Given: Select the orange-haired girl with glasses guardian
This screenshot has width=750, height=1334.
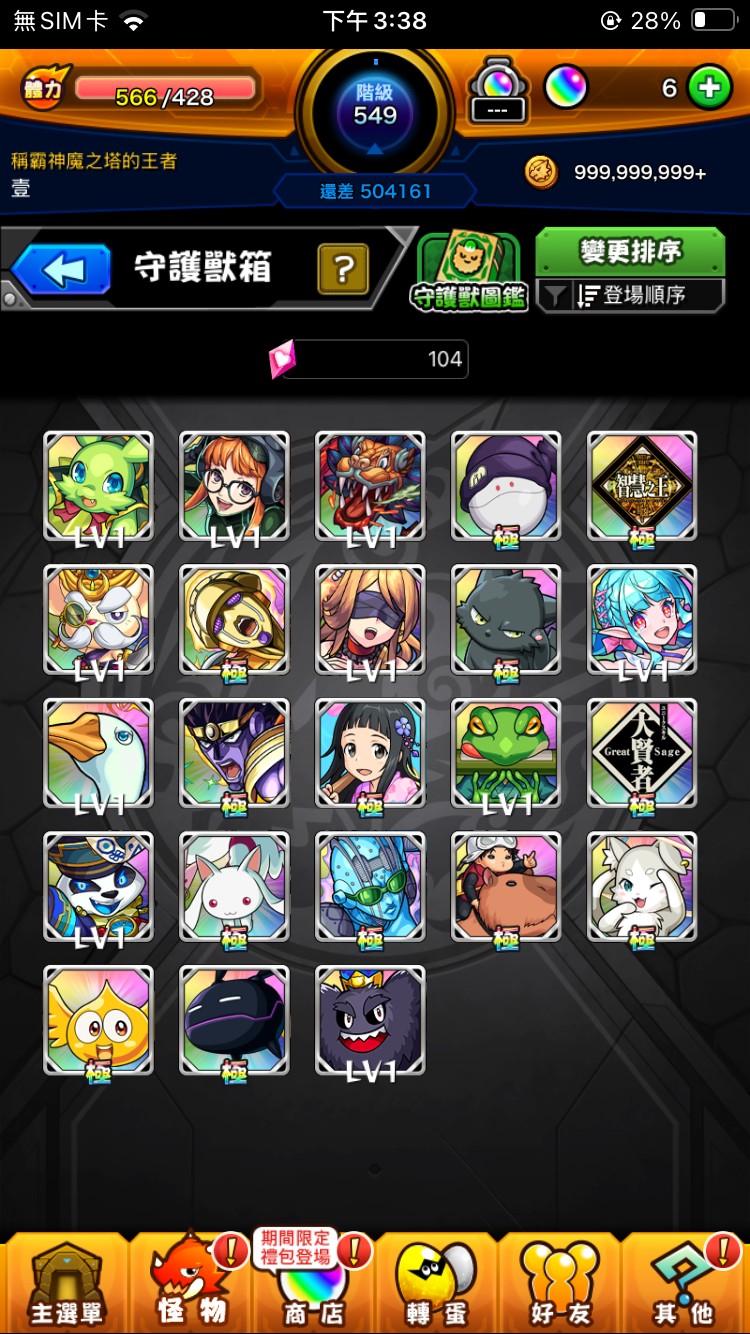Looking at the screenshot, I should click(x=234, y=486).
